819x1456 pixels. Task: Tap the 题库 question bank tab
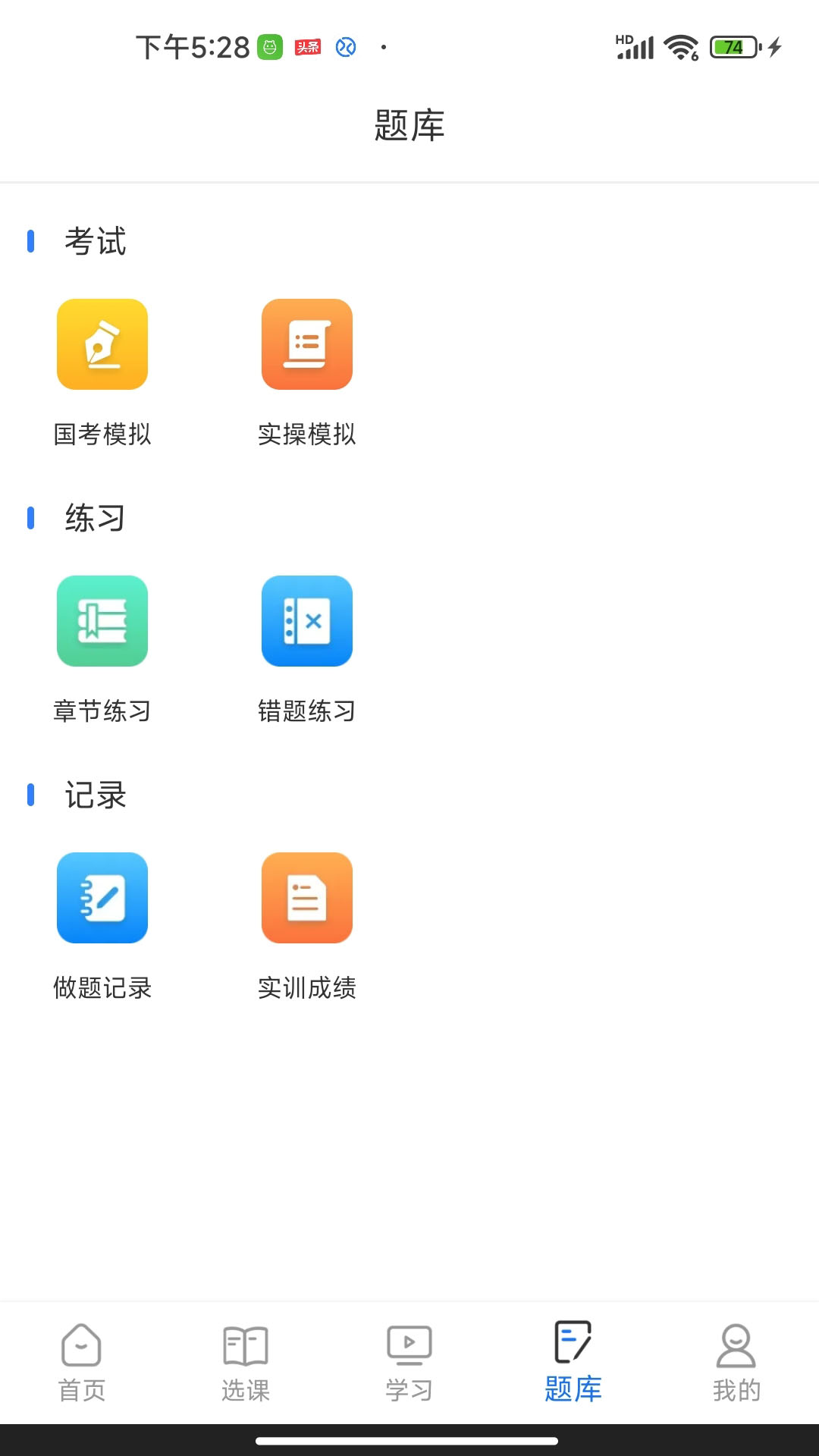[573, 1363]
